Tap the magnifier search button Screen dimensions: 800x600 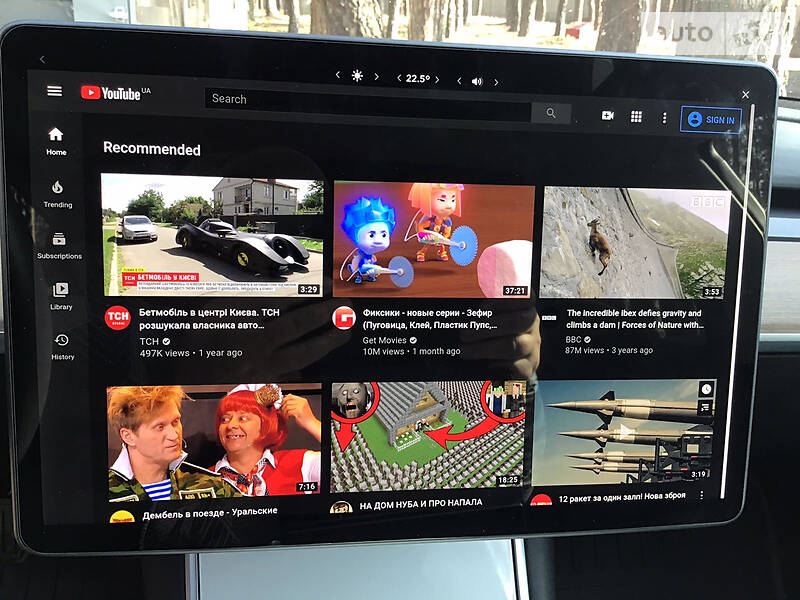(x=551, y=113)
